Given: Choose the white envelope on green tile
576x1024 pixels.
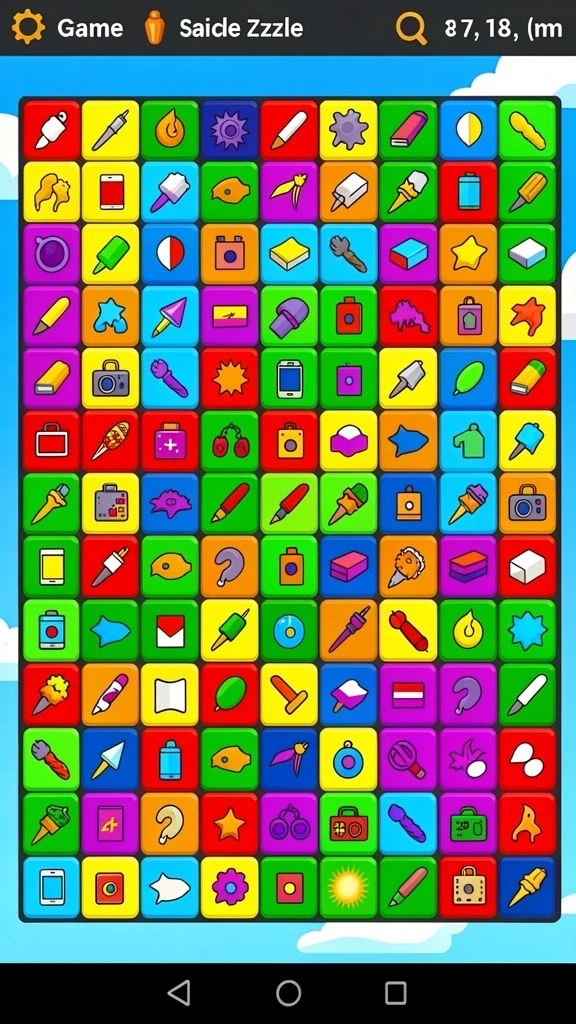Looking at the screenshot, I should point(170,632).
